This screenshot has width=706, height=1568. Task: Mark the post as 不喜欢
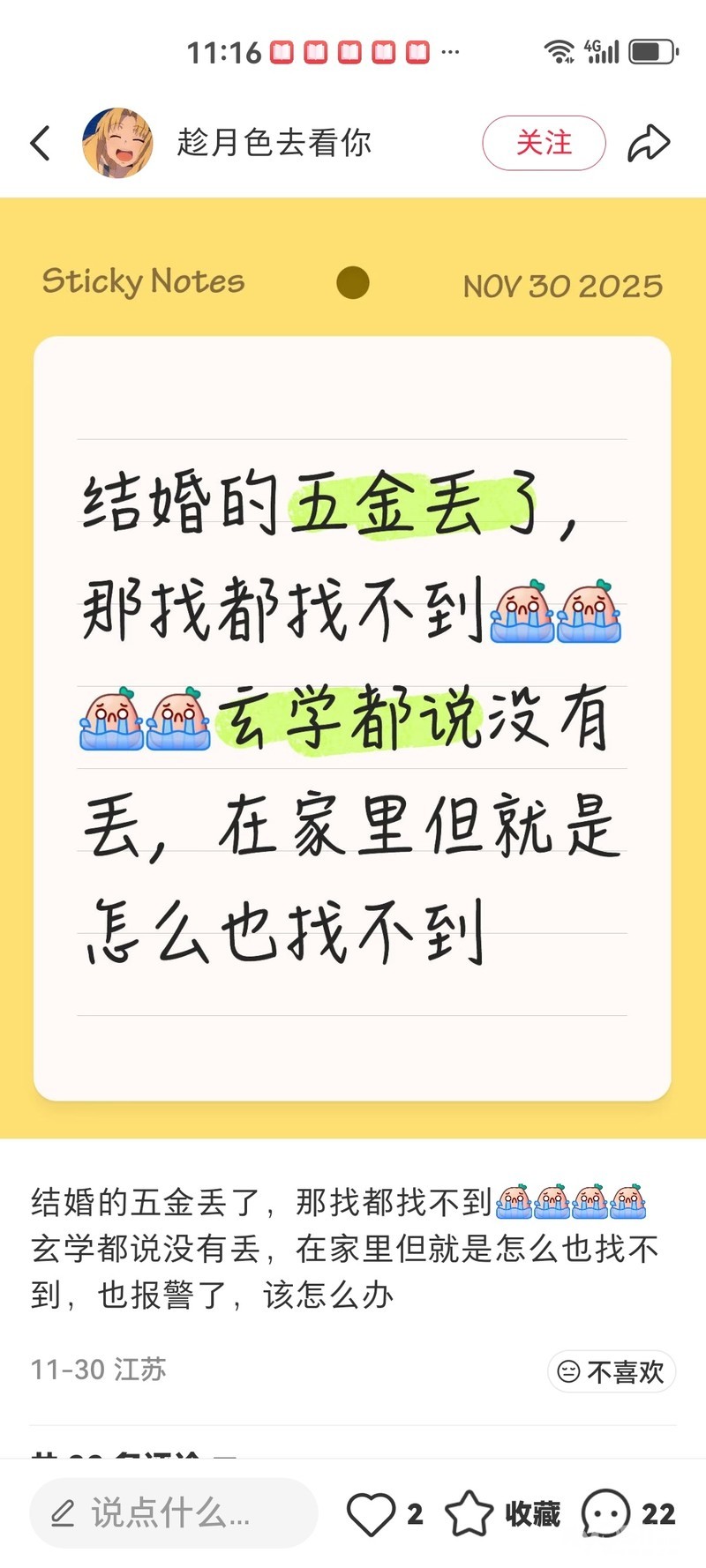612,1371
